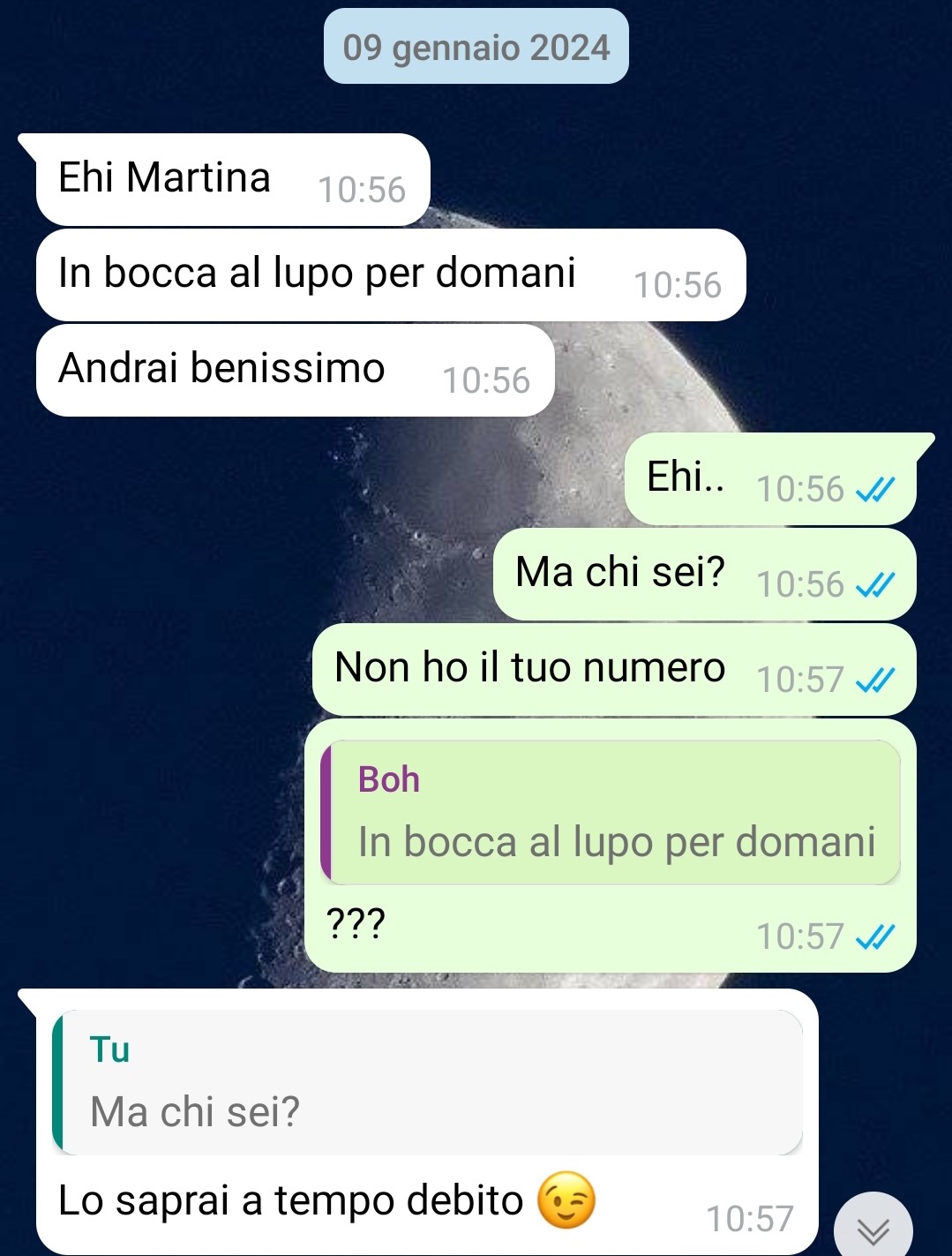Jump to latest messages with the down-arrow button
The width and height of the screenshot is (952, 1256).
[873, 1229]
